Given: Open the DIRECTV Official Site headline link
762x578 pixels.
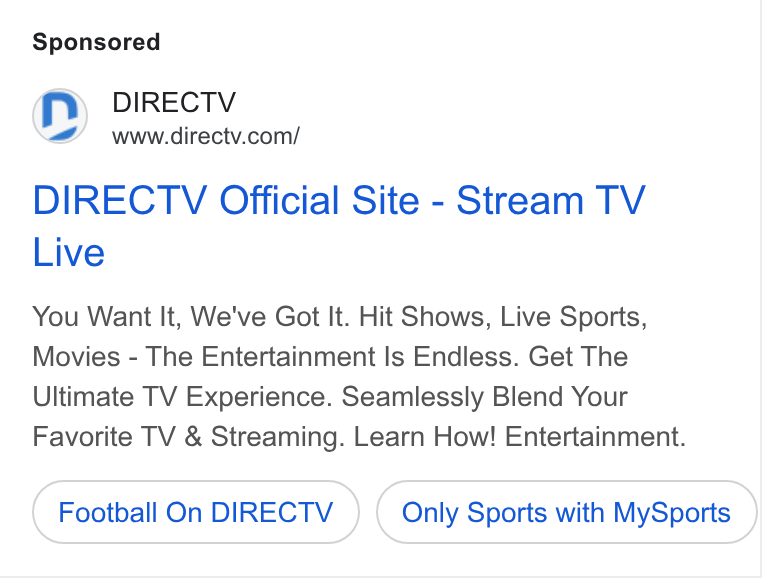Looking at the screenshot, I should pyautogui.click(x=339, y=226).
